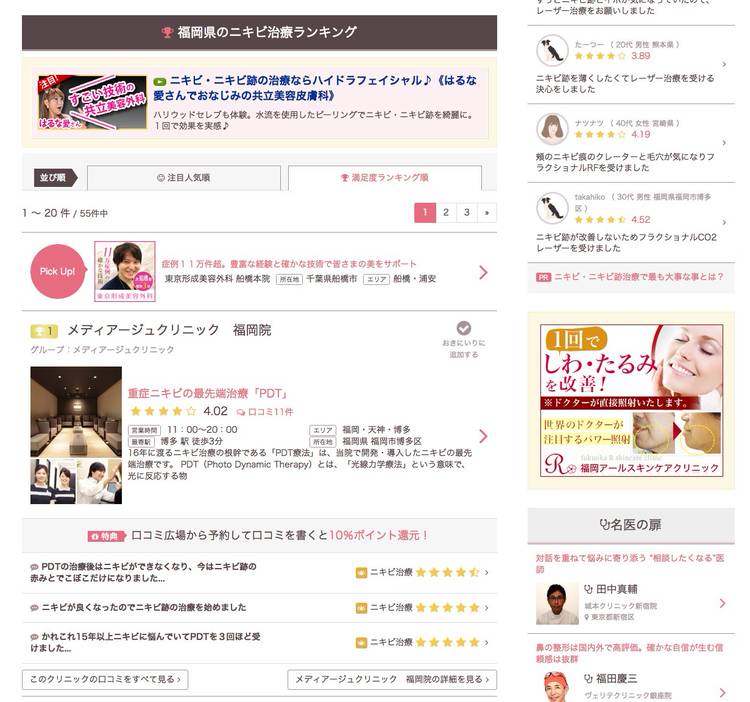View メディアージュクリニック 福岡院の詳細を見る
Image resolution: width=750 pixels, height=702 pixels.
coord(391,680)
